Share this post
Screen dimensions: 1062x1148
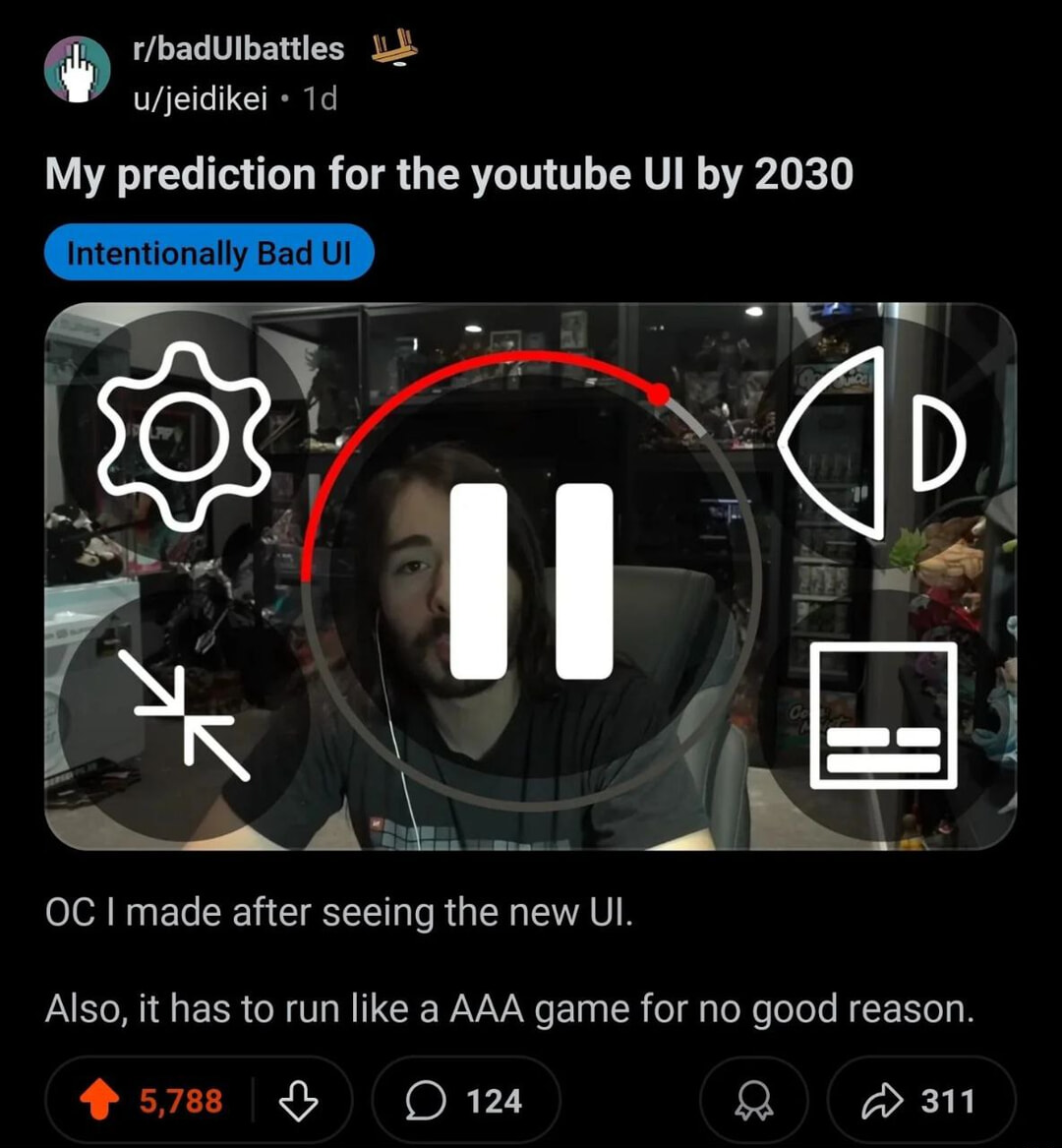click(920, 1101)
